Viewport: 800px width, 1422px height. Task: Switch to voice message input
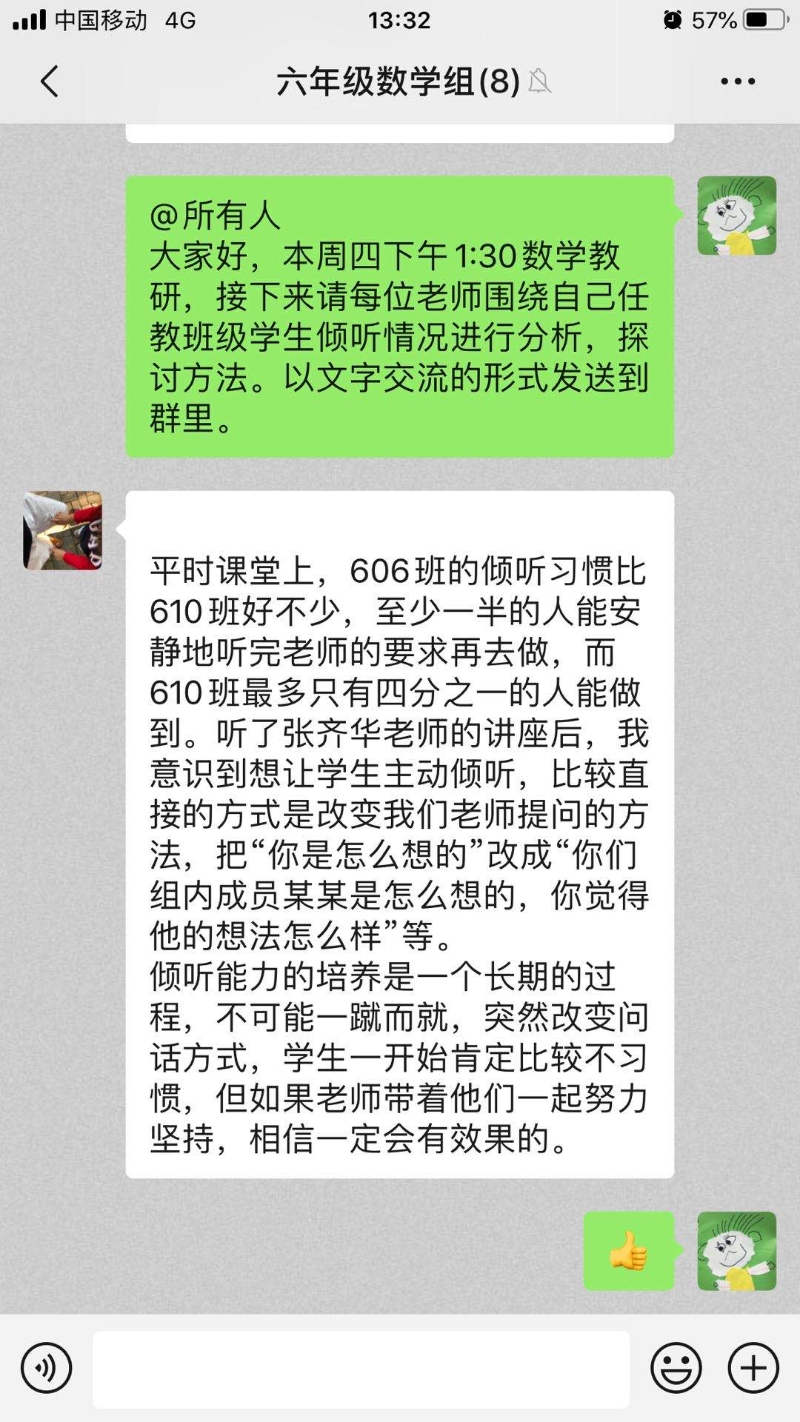pyautogui.click(x=46, y=1368)
